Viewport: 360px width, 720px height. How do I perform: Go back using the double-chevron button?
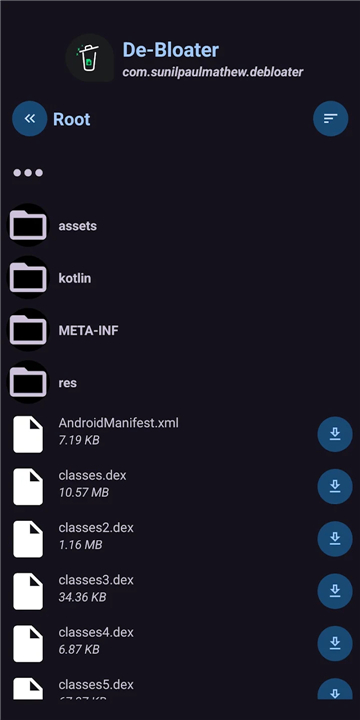(x=29, y=119)
